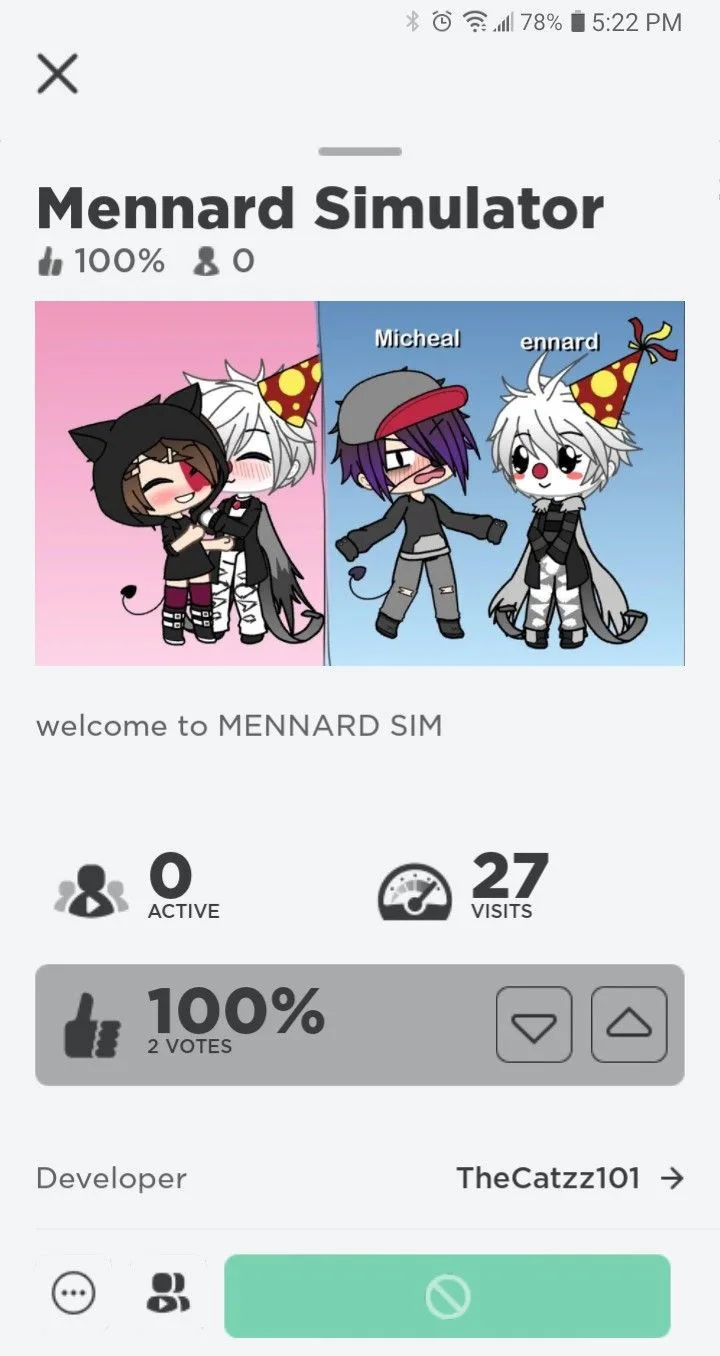Upvote Mennard Simulator
The width and height of the screenshot is (720, 1356).
(x=629, y=1025)
